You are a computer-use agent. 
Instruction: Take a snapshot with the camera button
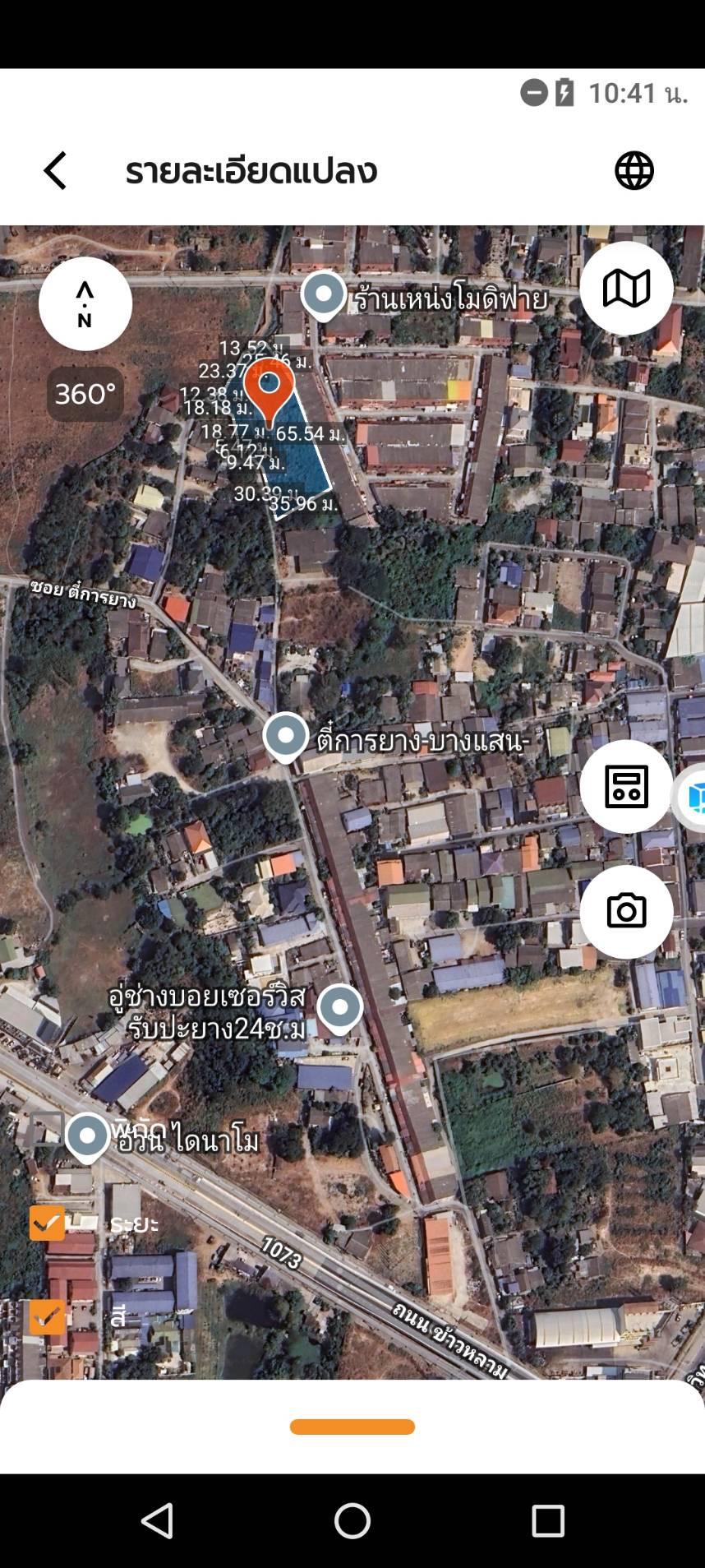click(626, 911)
